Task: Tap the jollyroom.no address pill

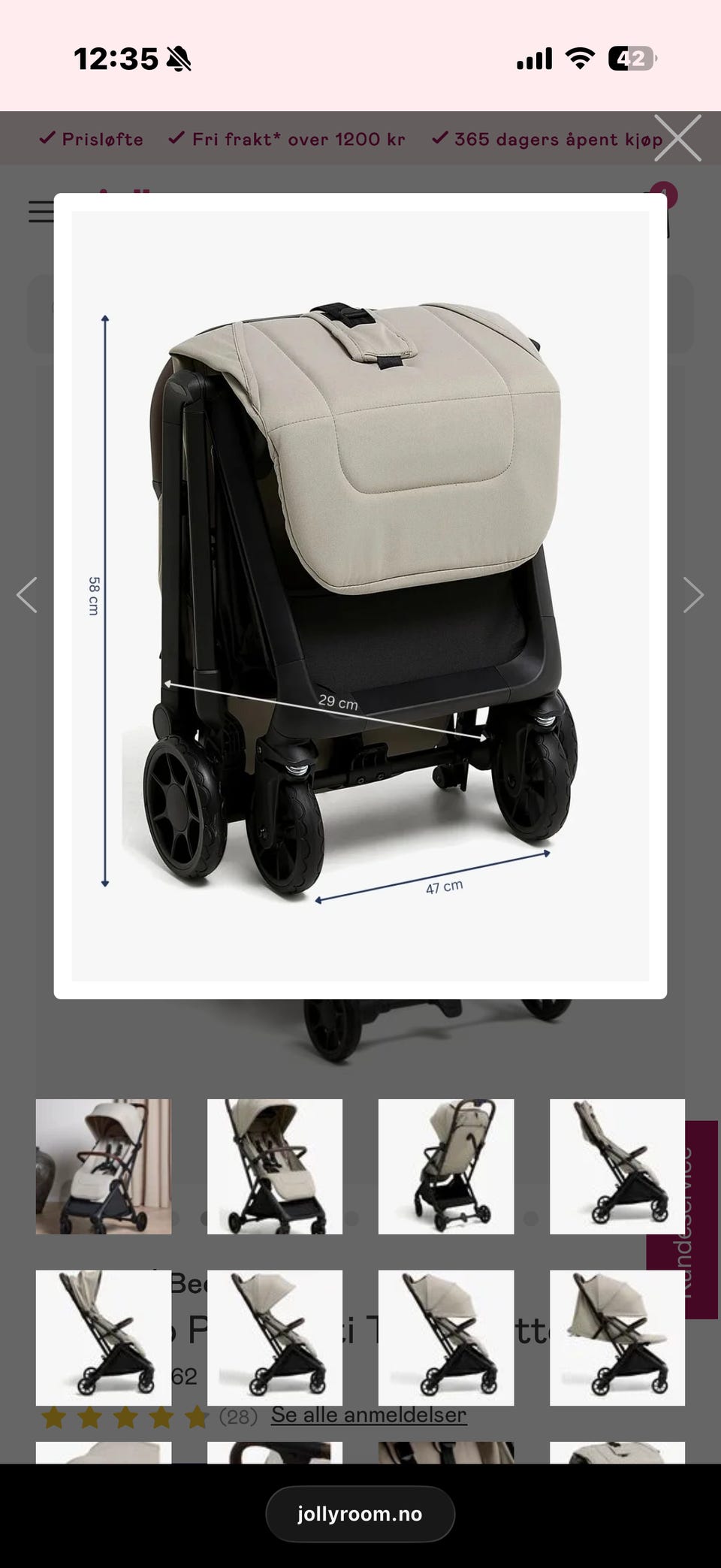Action: [x=360, y=1513]
